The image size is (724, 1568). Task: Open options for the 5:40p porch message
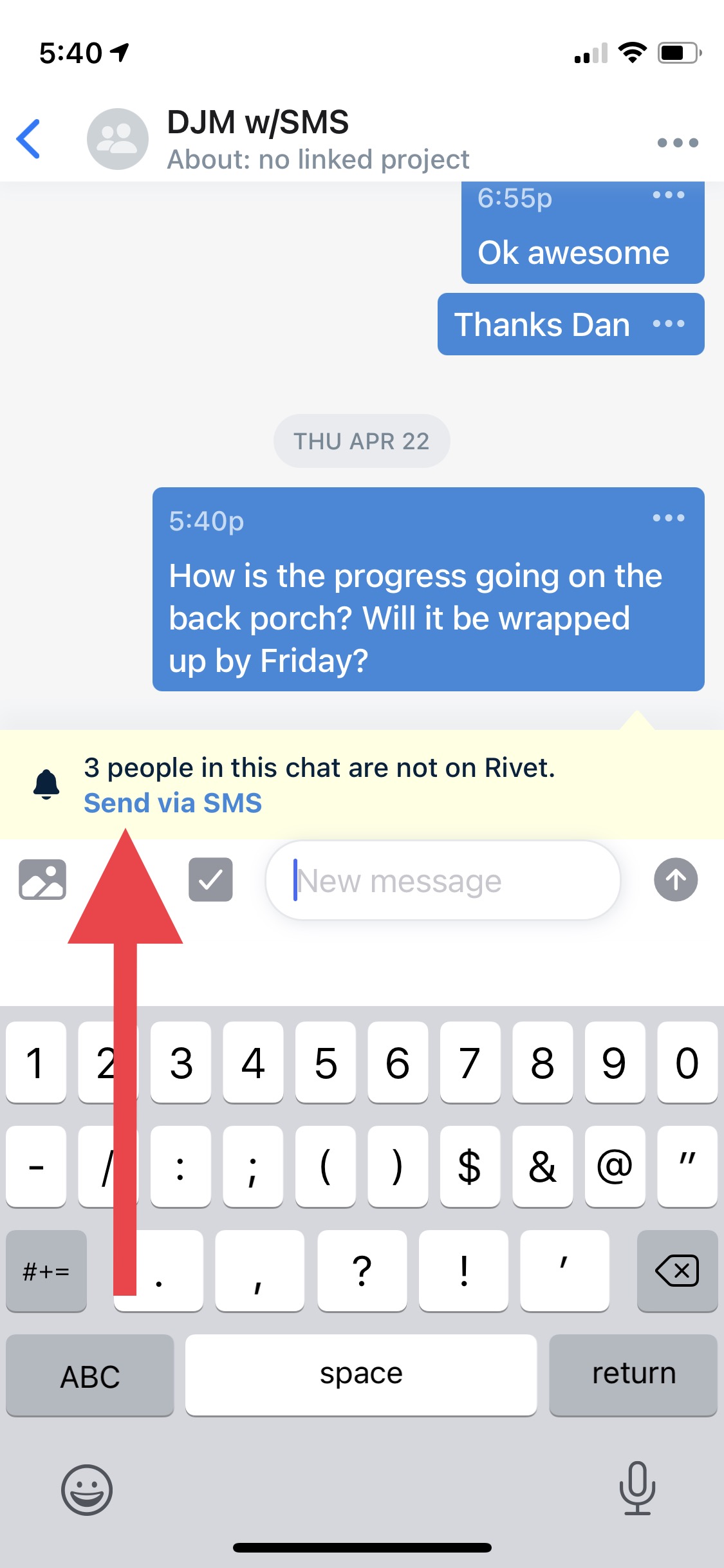669,518
